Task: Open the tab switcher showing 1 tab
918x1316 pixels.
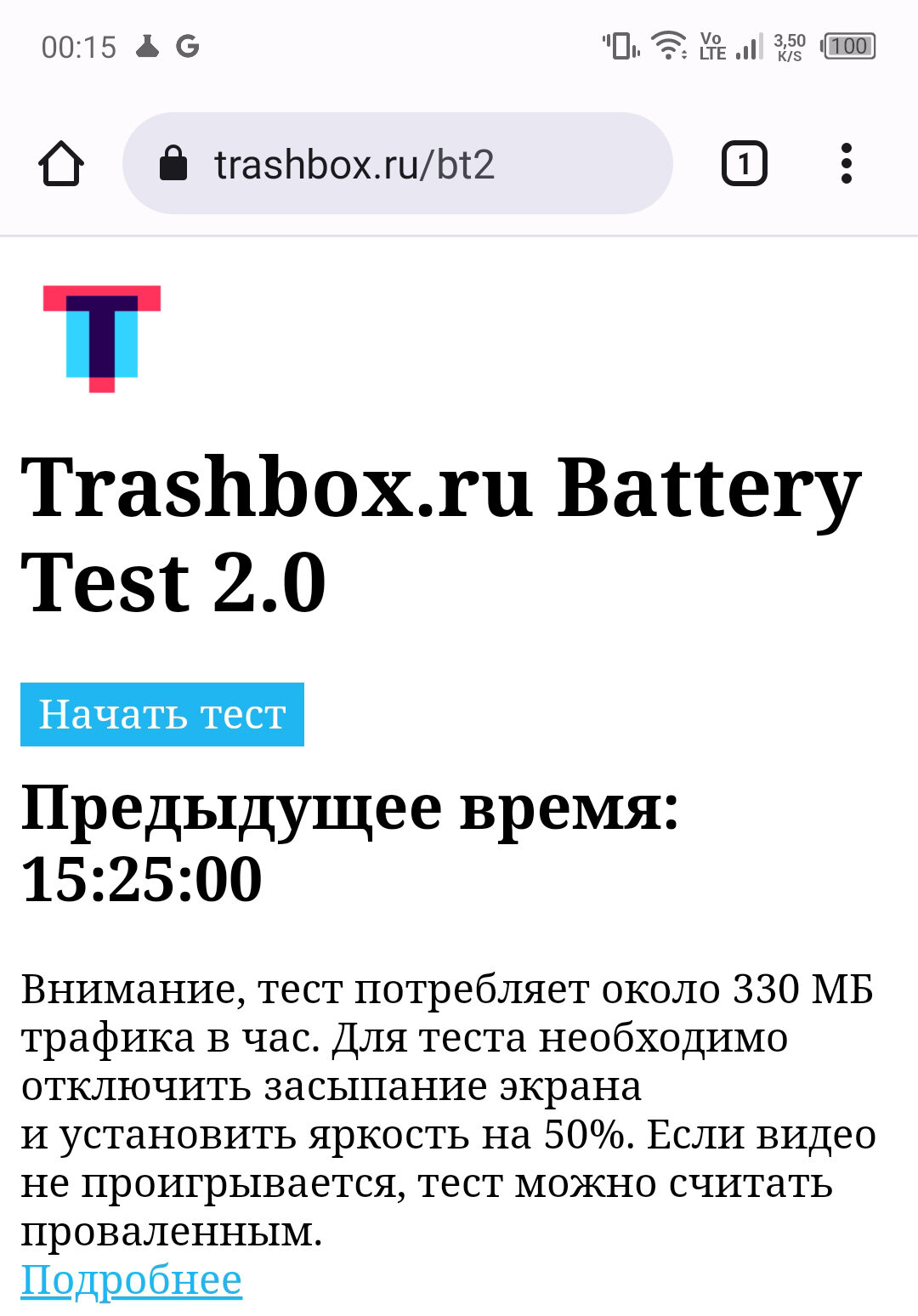Action: 744,163
